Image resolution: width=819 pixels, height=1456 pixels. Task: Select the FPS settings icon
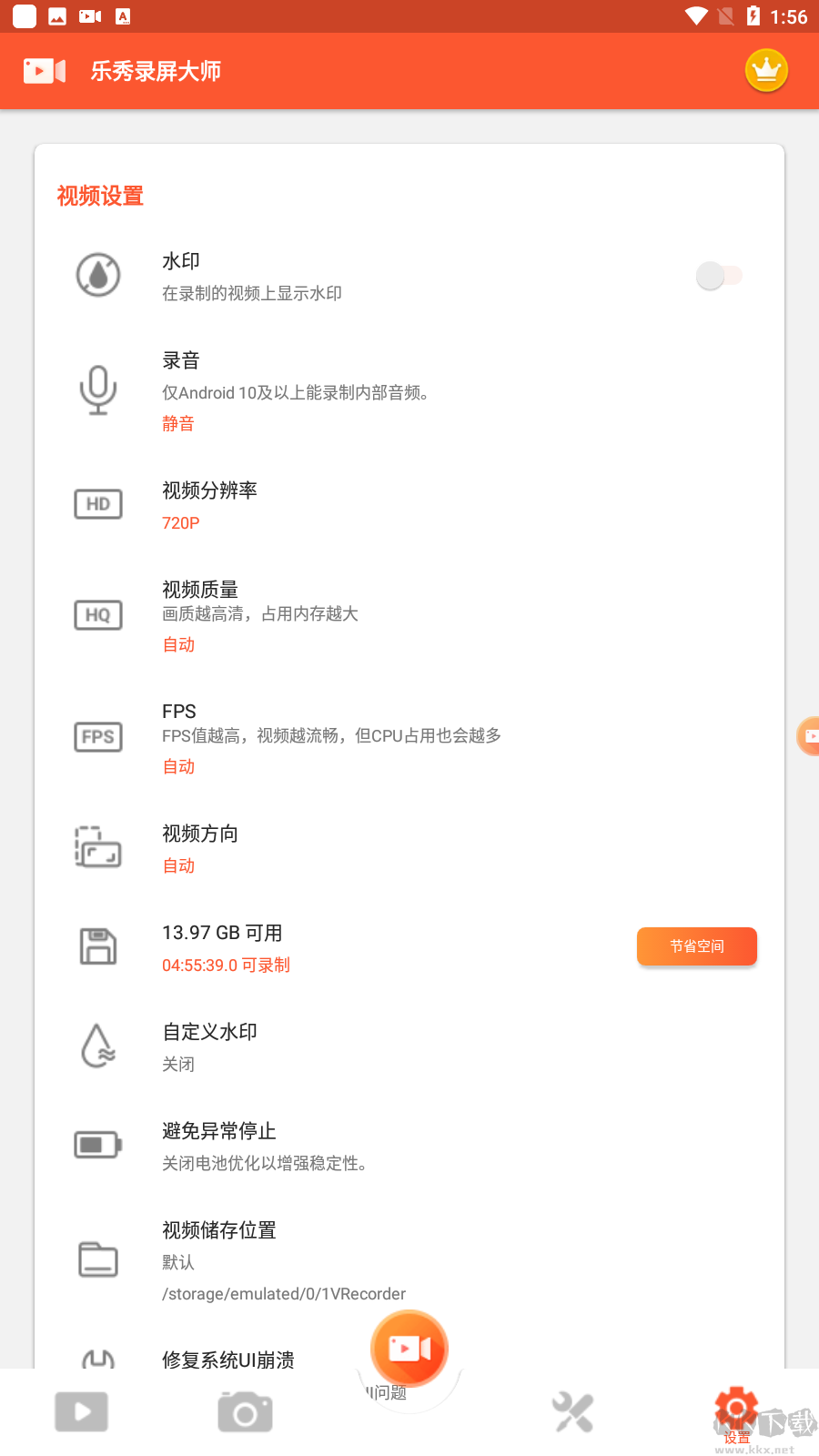tap(97, 737)
